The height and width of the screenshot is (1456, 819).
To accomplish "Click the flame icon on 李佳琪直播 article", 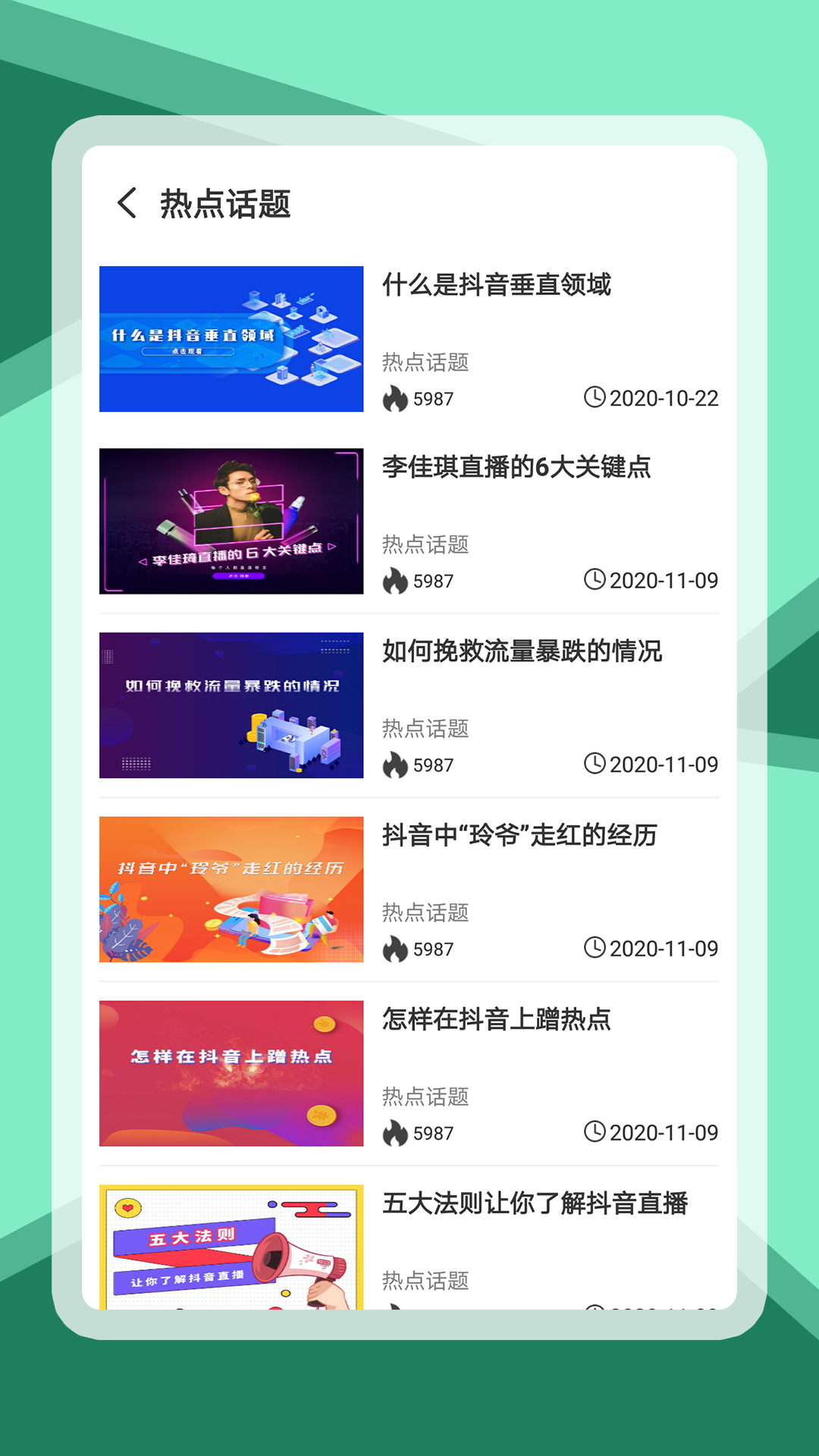I will pyautogui.click(x=395, y=580).
